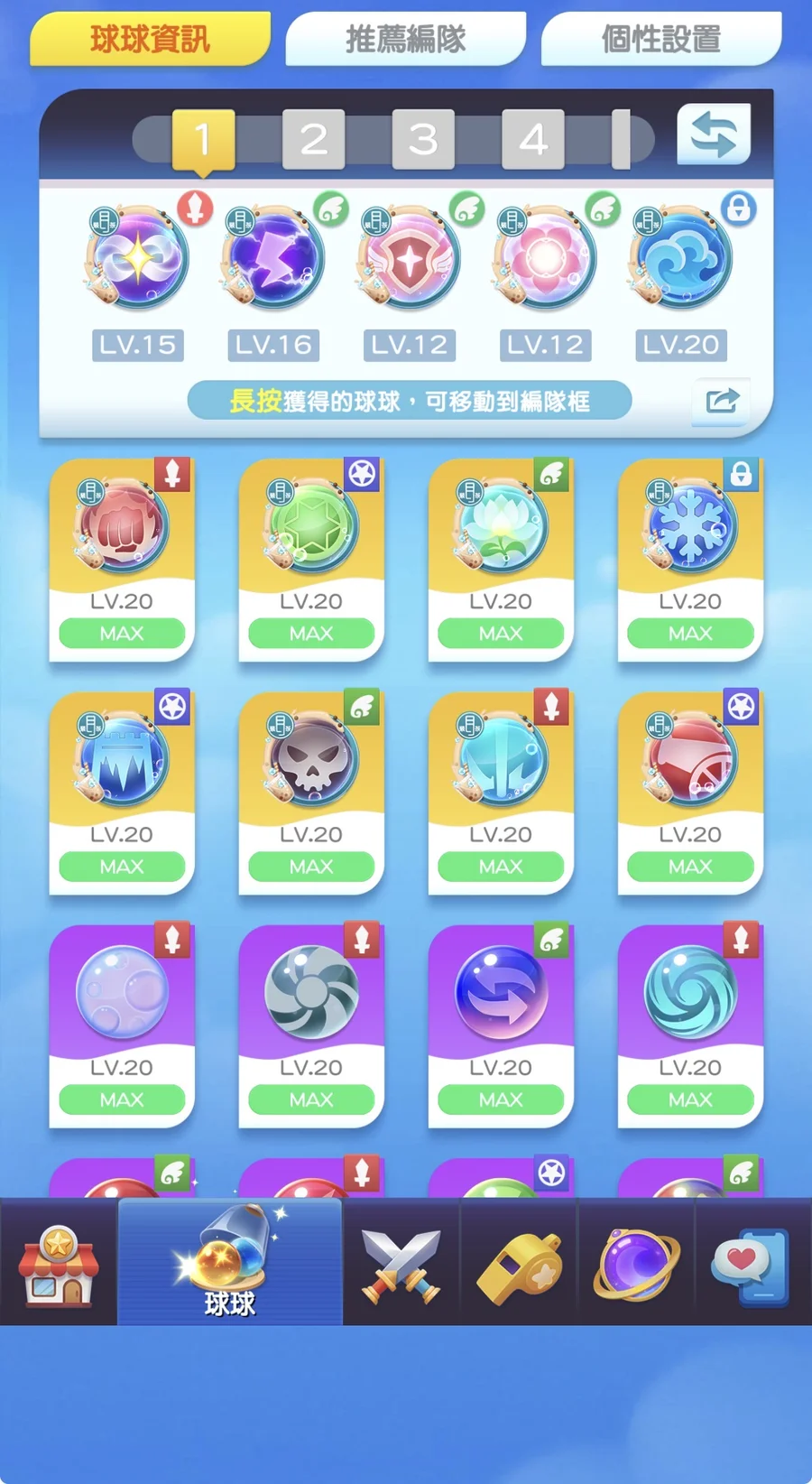The width and height of the screenshot is (812, 1484).
Task: Go to the shop tab
Action: (58, 1264)
